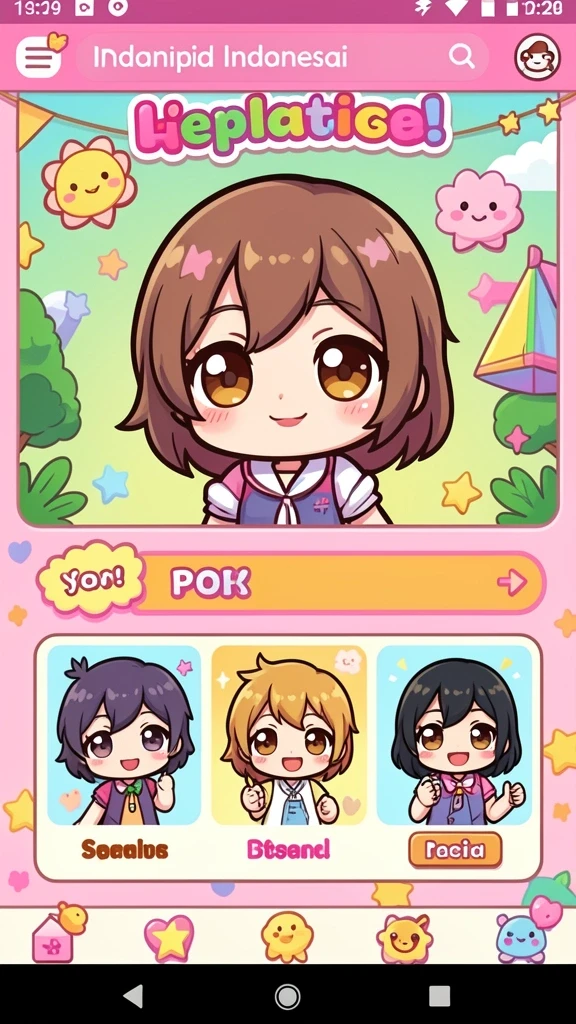
Task: Tap the orange Pacia button
Action: coord(455,850)
